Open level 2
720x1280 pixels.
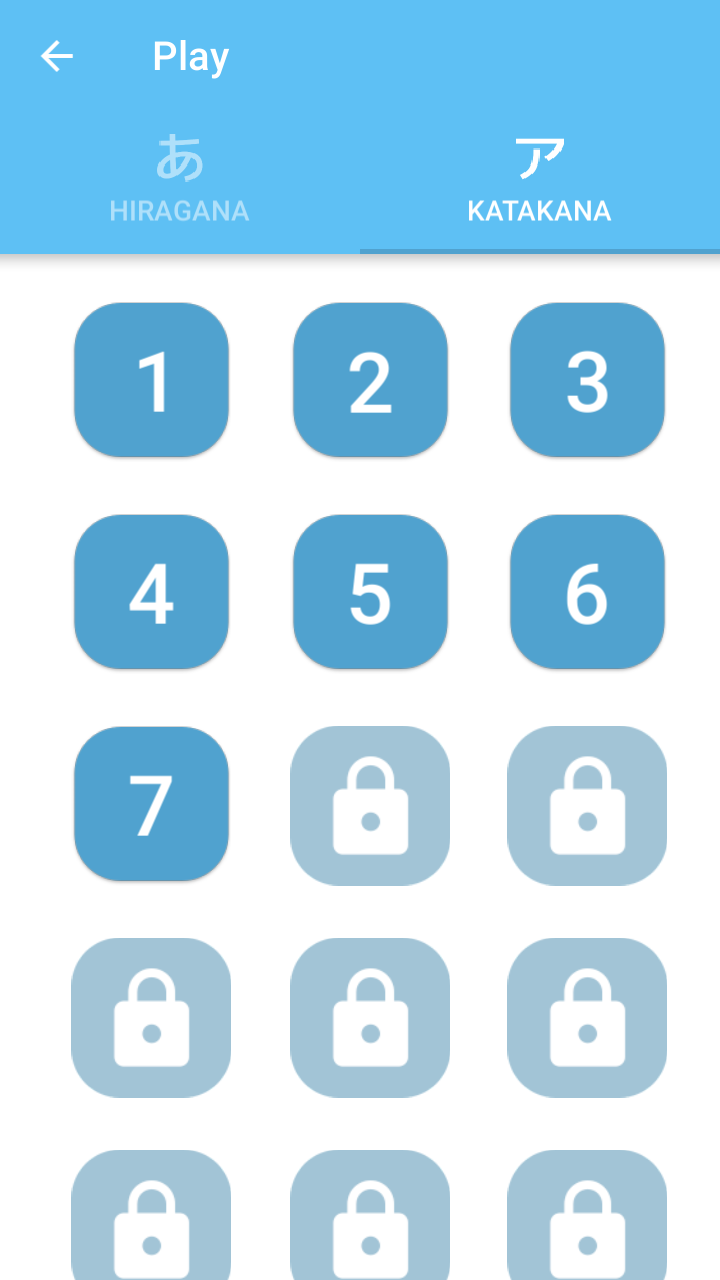tap(370, 380)
